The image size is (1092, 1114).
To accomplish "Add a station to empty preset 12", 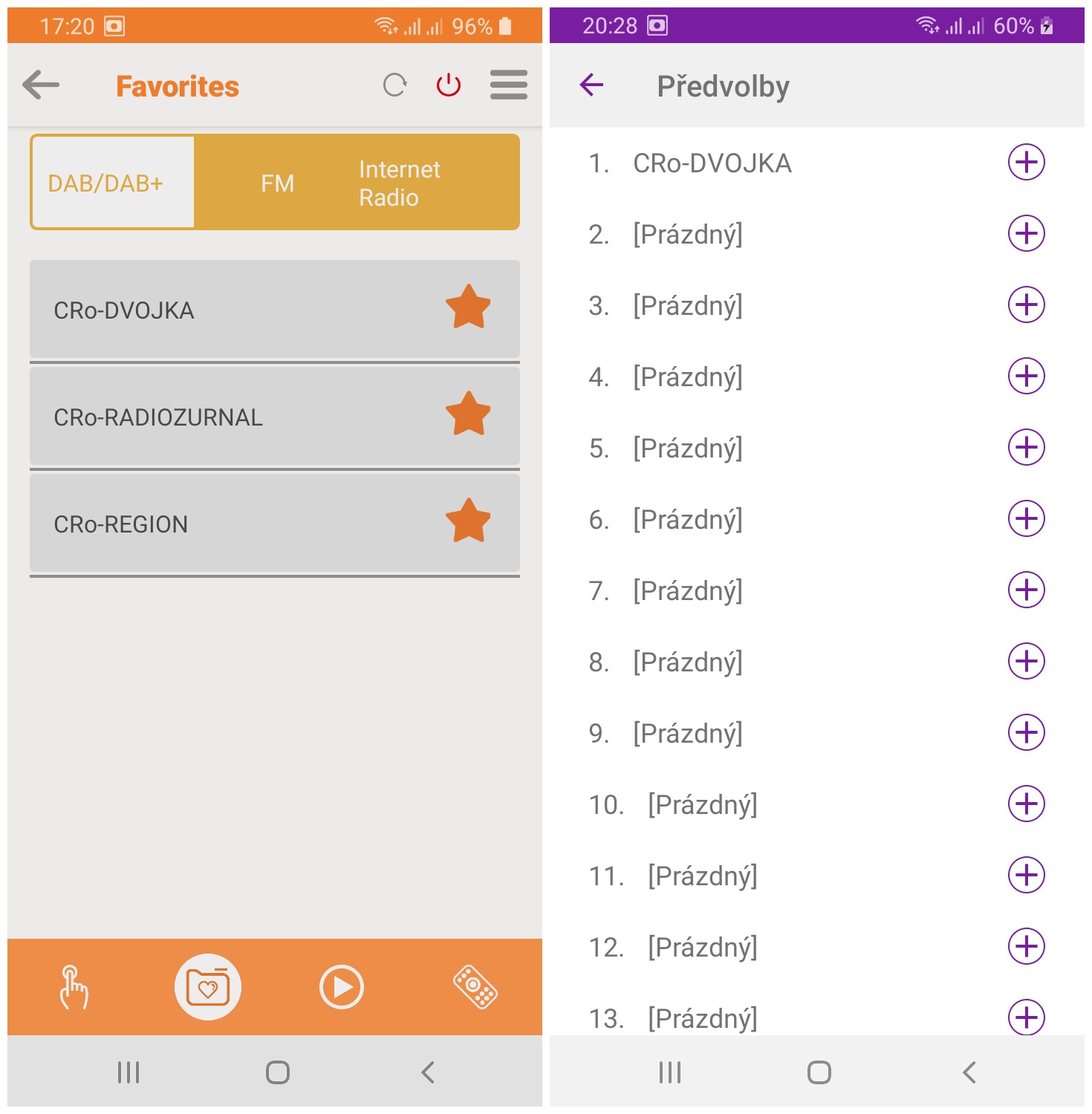I will pos(1027,946).
